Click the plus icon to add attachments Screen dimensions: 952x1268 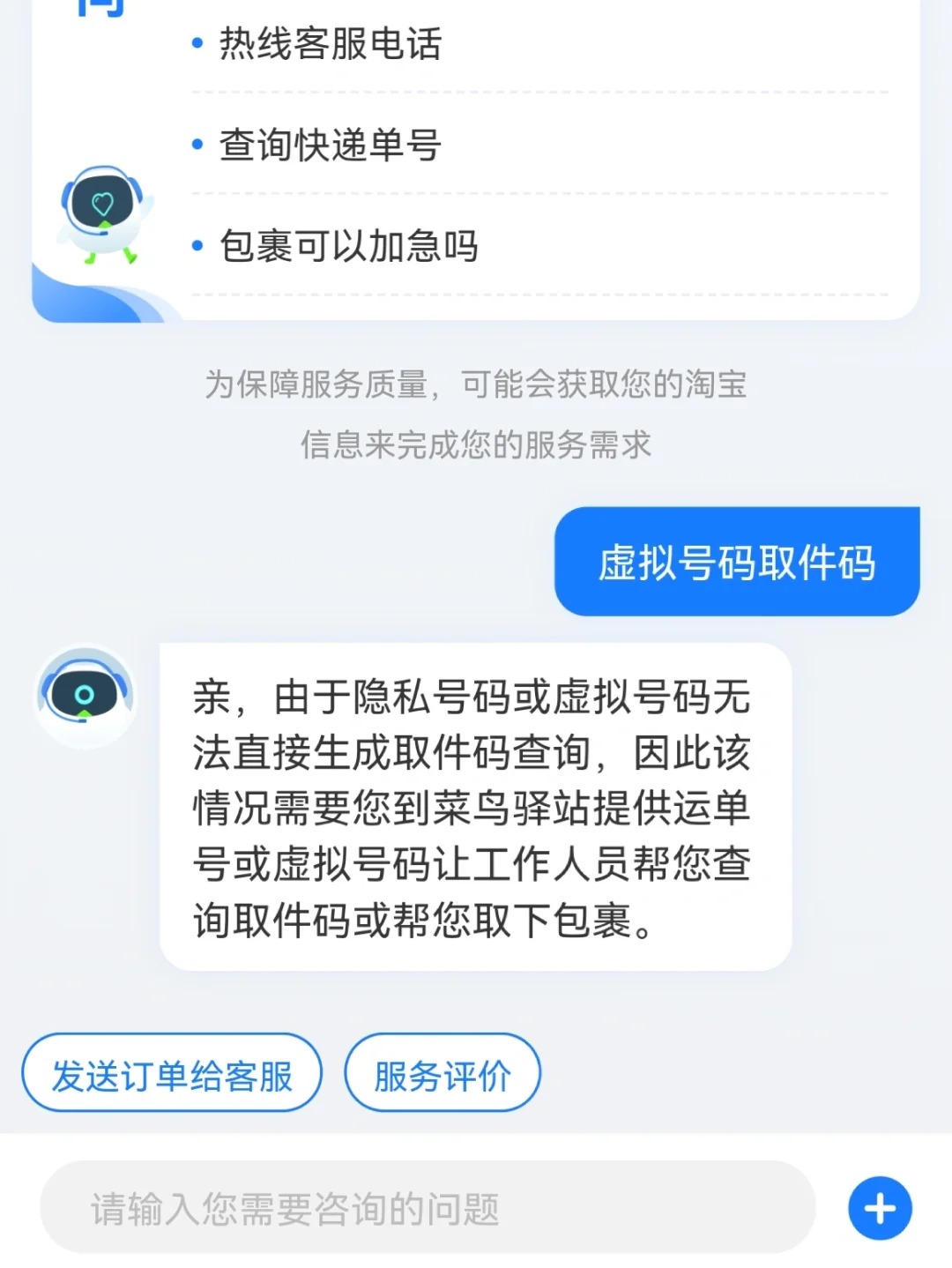(877, 1208)
